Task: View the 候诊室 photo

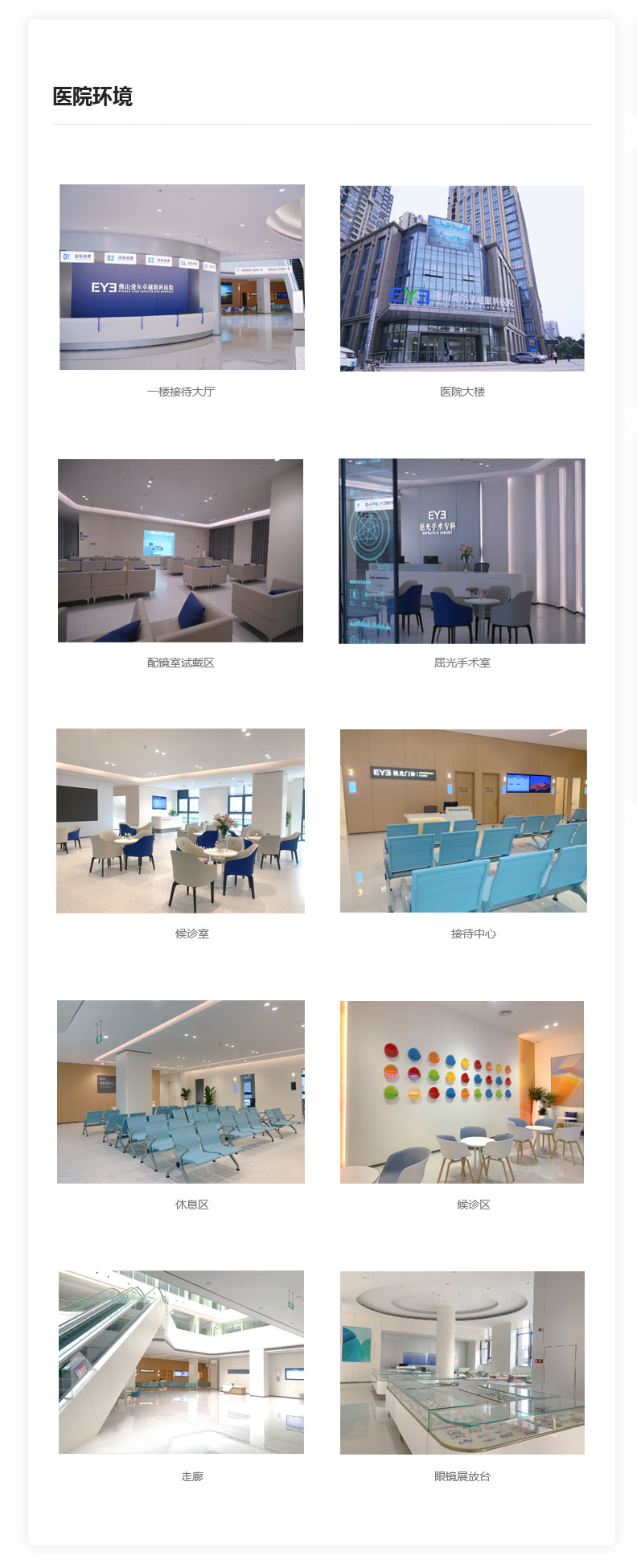Action: [x=180, y=821]
